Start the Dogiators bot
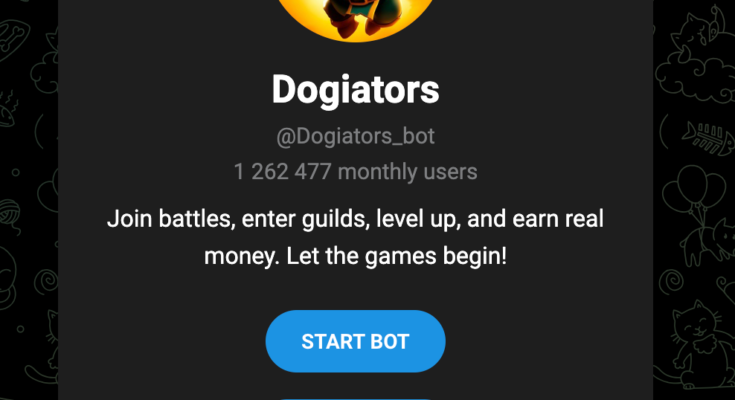Viewport: 735px width, 400px height. pos(355,341)
